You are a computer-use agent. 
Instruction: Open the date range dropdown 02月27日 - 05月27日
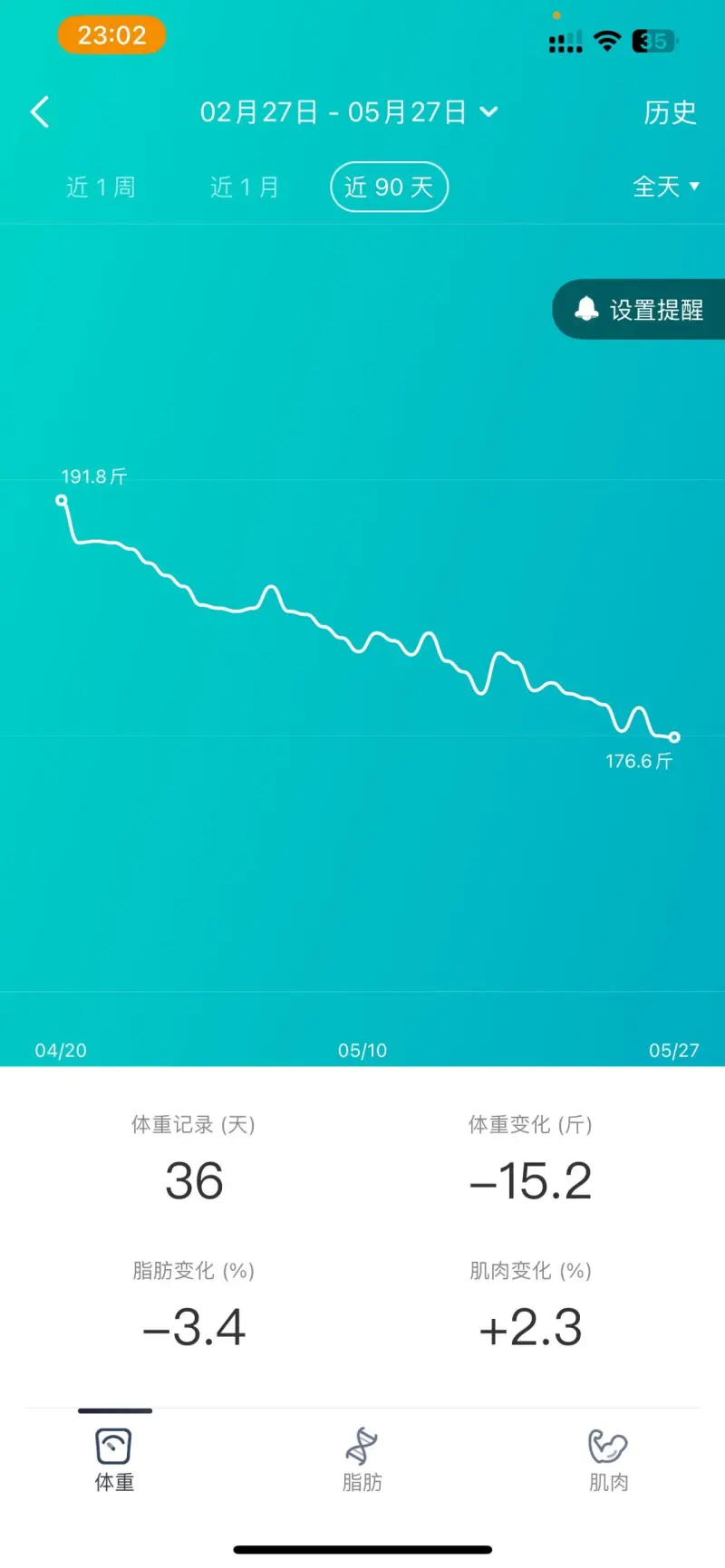349,112
